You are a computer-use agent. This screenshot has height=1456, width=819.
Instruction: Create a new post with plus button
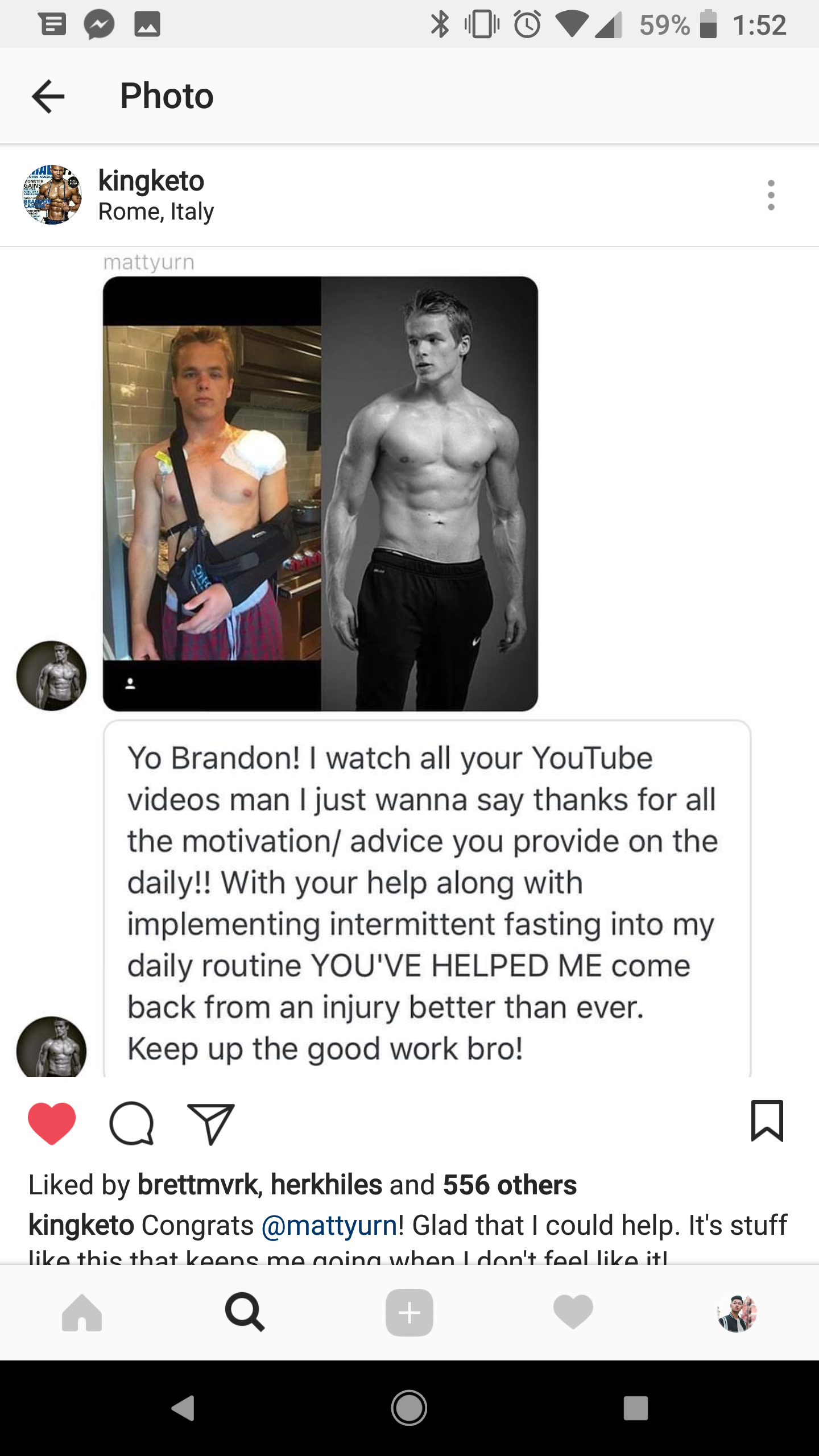coord(409,1313)
